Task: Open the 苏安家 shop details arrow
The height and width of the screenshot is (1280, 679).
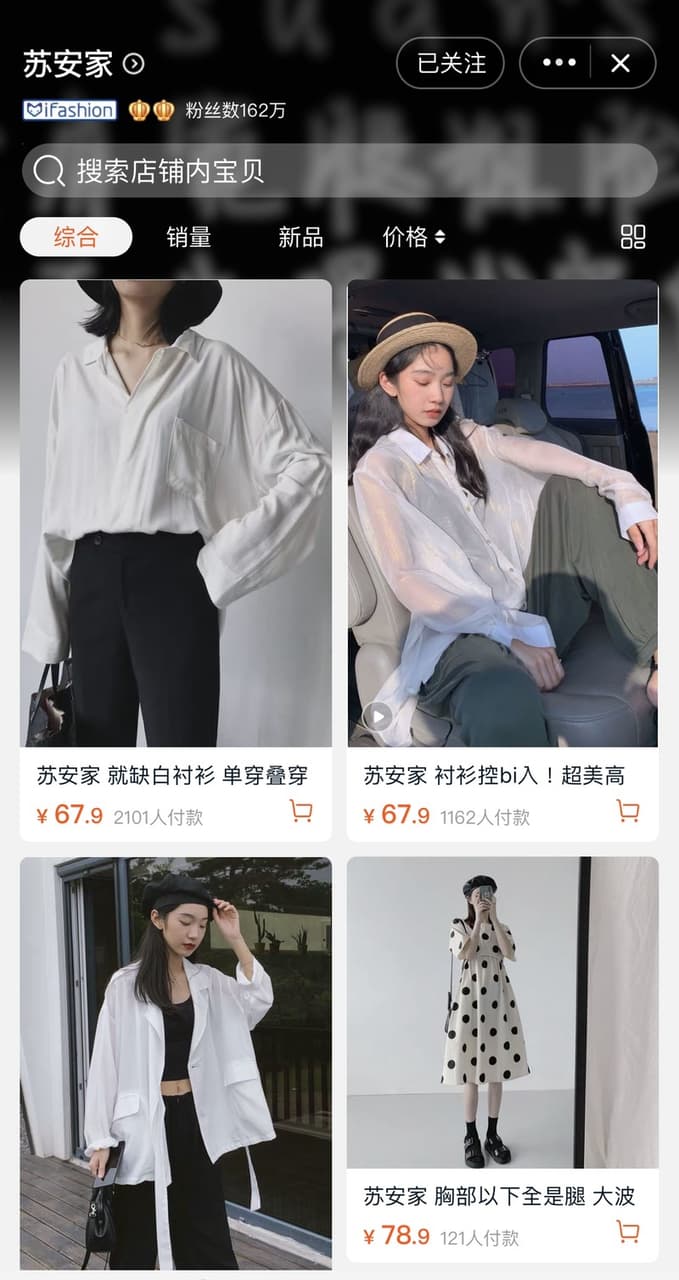Action: (134, 64)
